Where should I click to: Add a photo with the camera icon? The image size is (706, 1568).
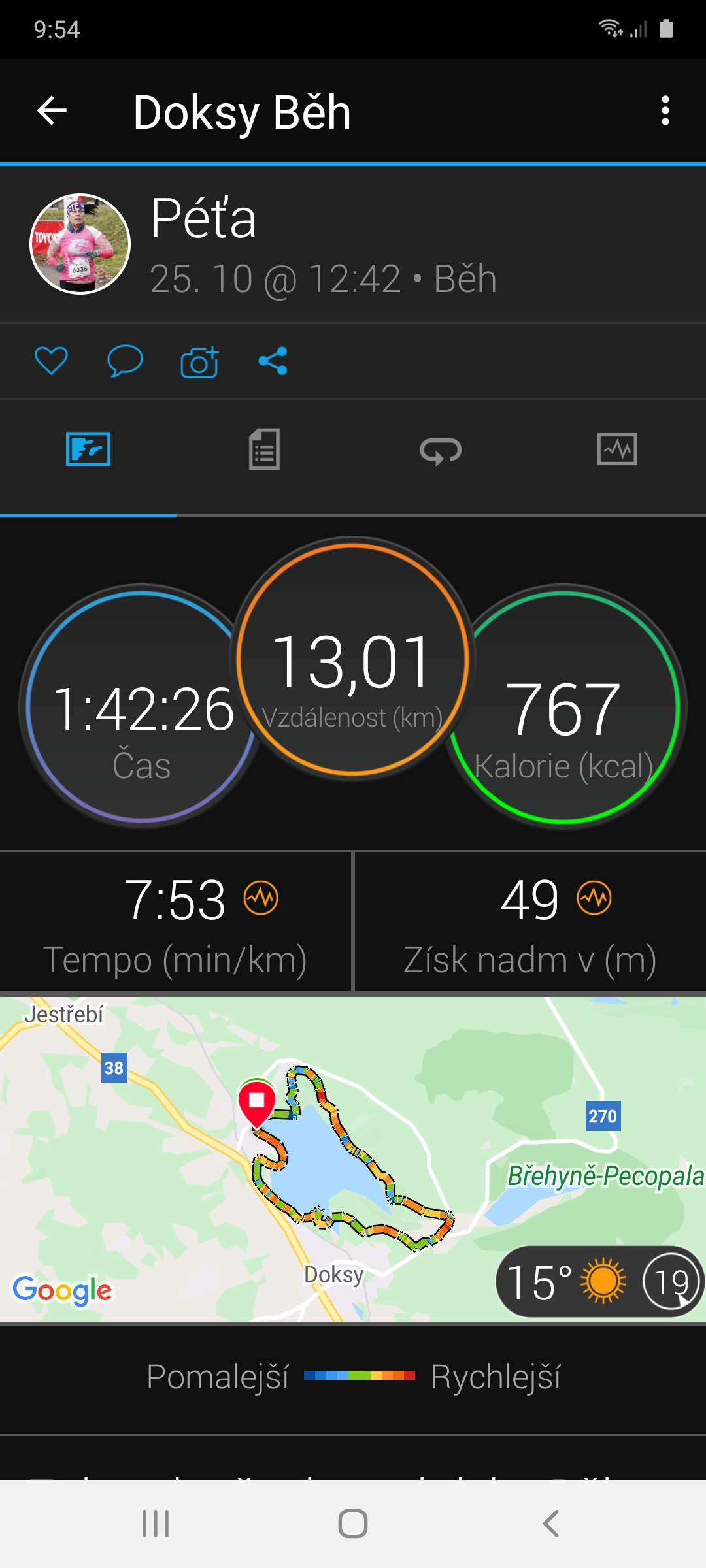point(199,361)
